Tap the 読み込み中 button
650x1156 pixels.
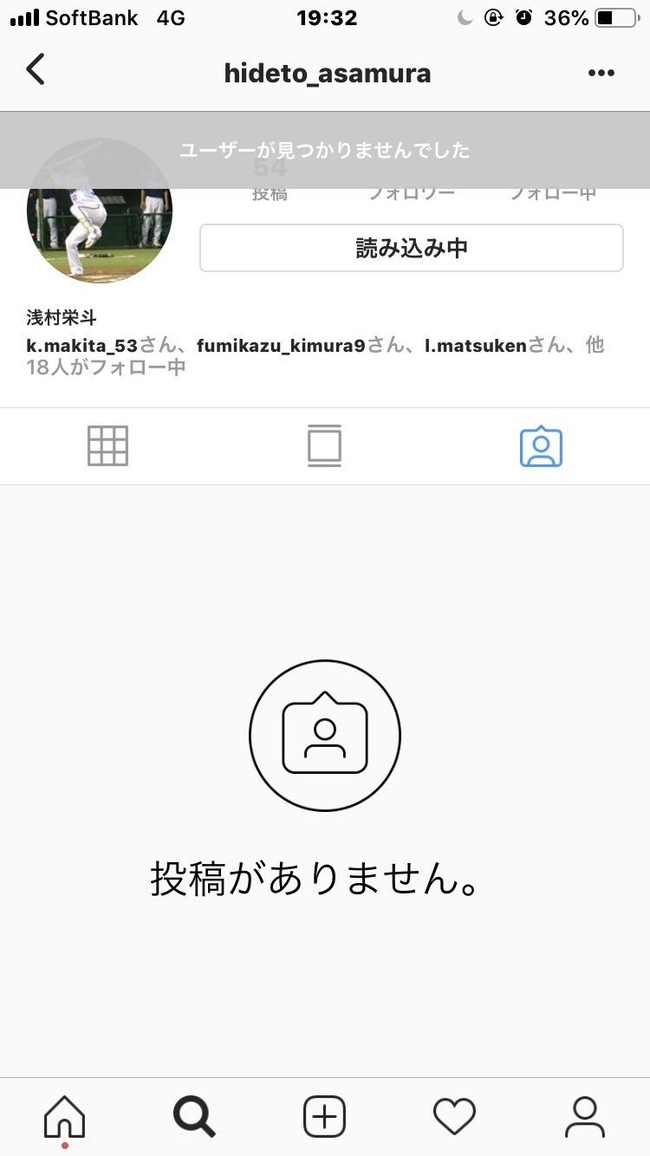tap(411, 248)
